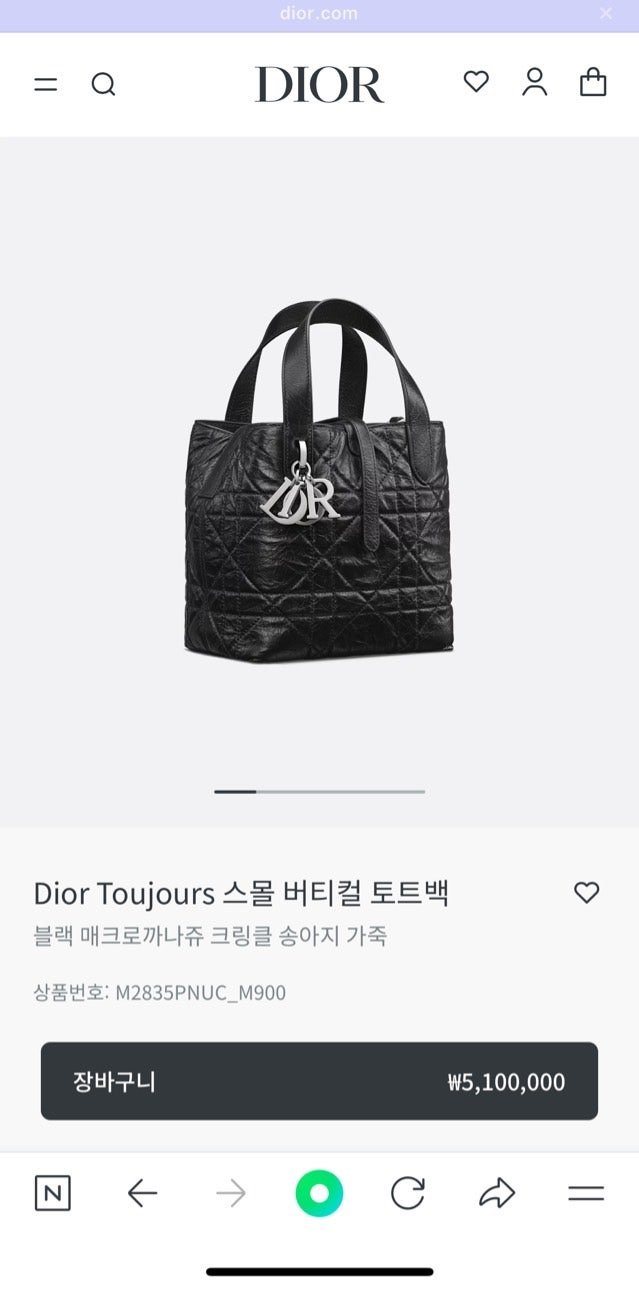Go back to the previous page
This screenshot has width=639, height=1291.
(142, 1193)
